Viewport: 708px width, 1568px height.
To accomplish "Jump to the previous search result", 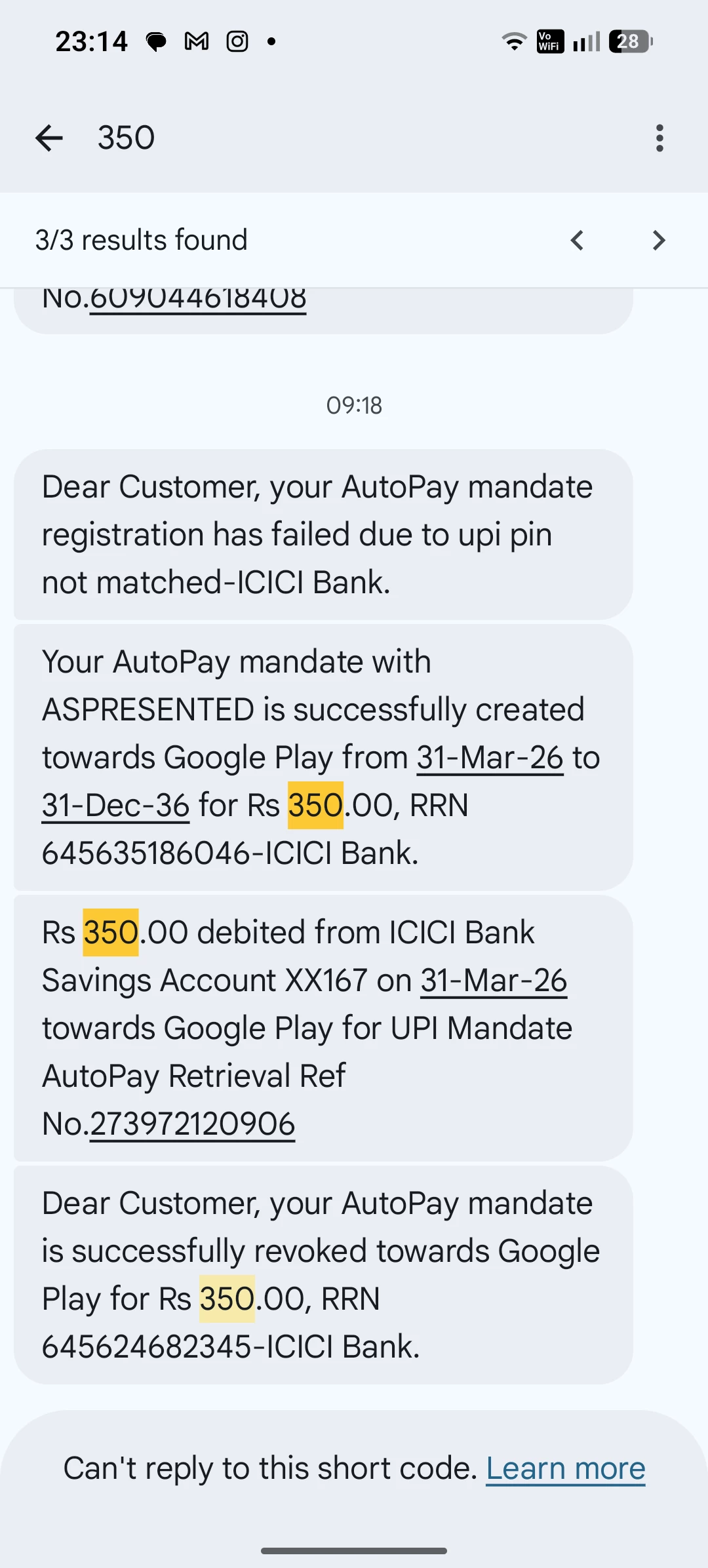I will tap(577, 241).
